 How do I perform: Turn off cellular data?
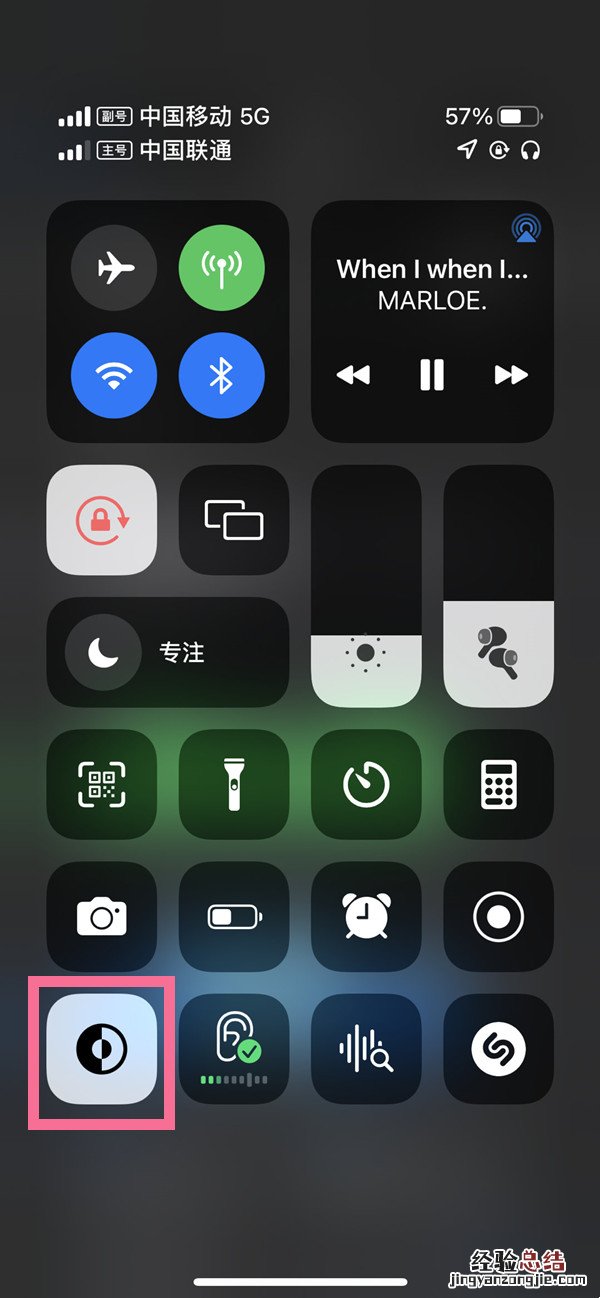point(221,267)
